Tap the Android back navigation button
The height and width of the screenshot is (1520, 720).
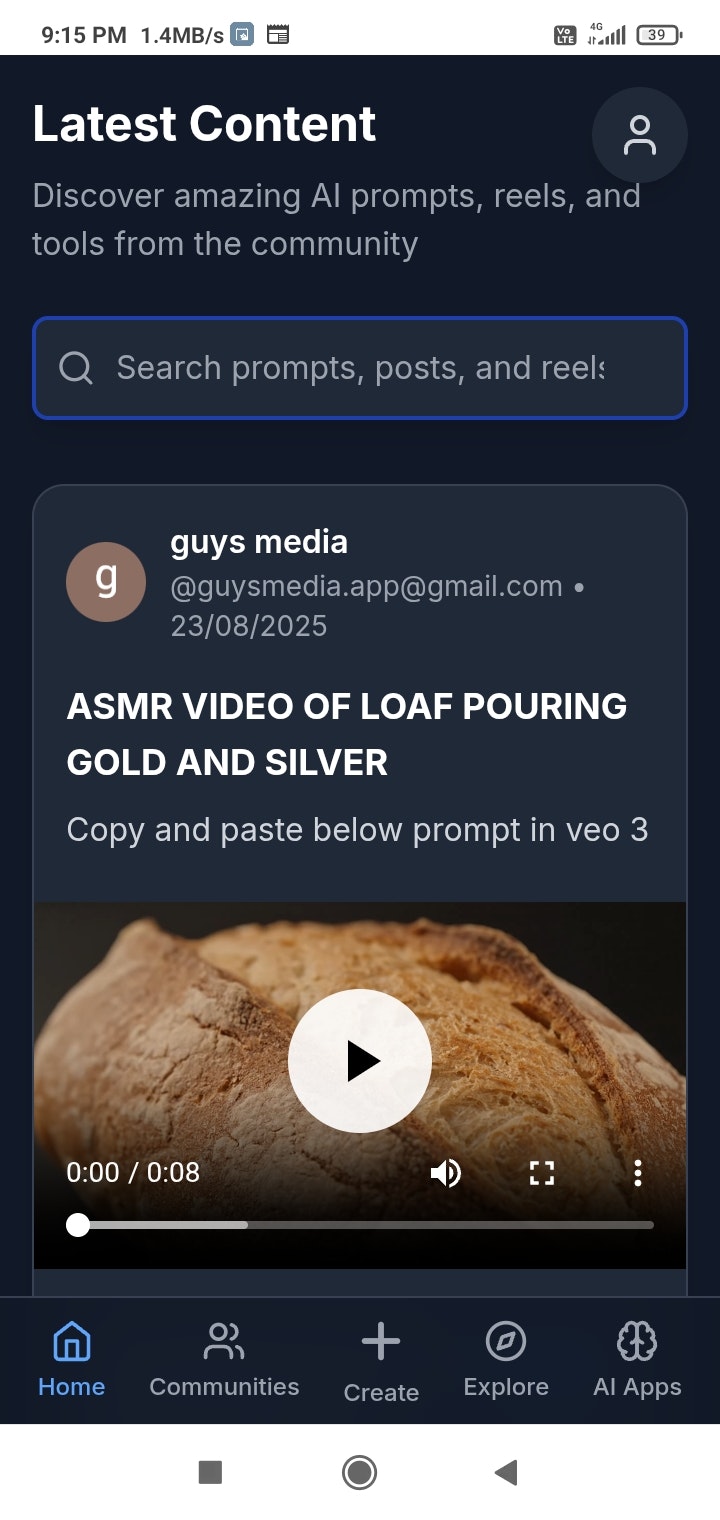tap(506, 1472)
